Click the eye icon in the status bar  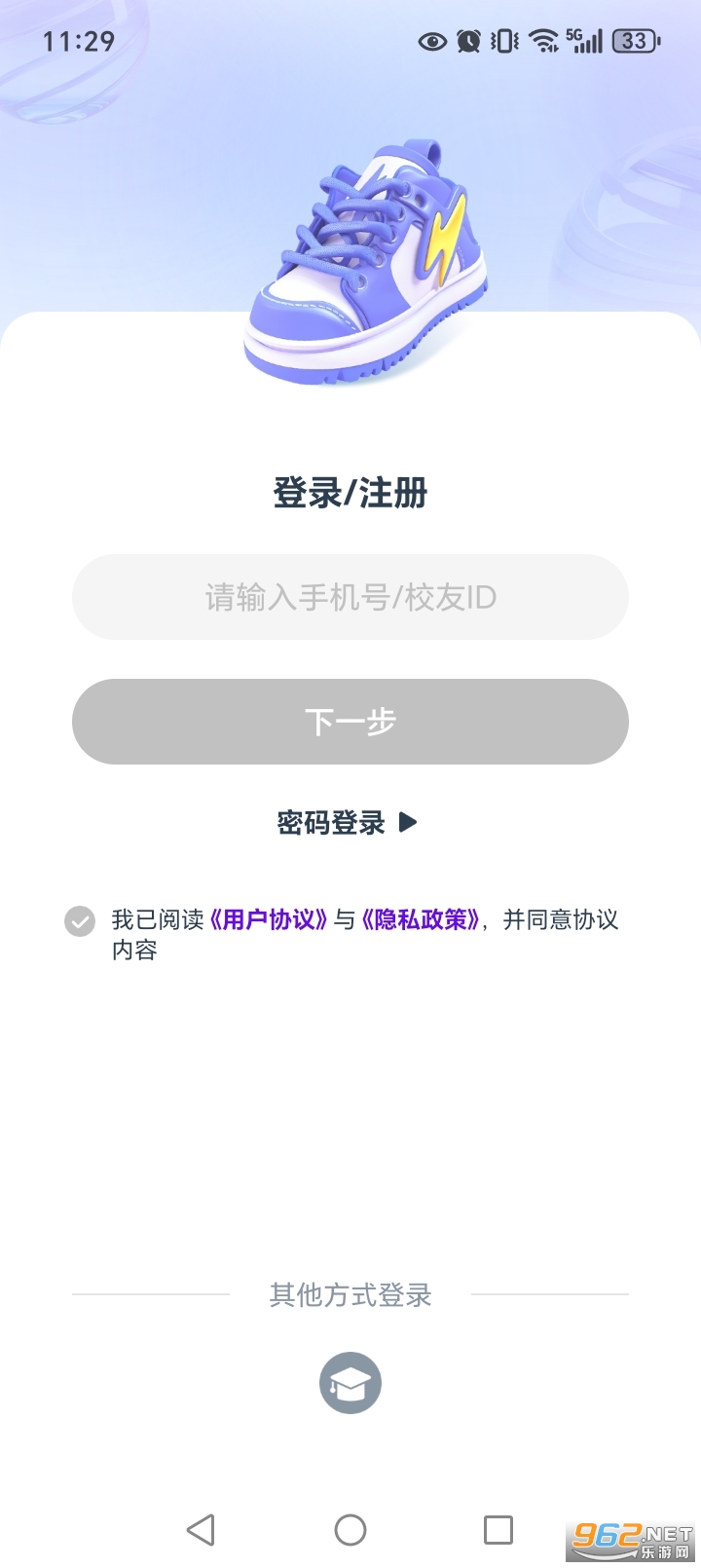pos(431,41)
